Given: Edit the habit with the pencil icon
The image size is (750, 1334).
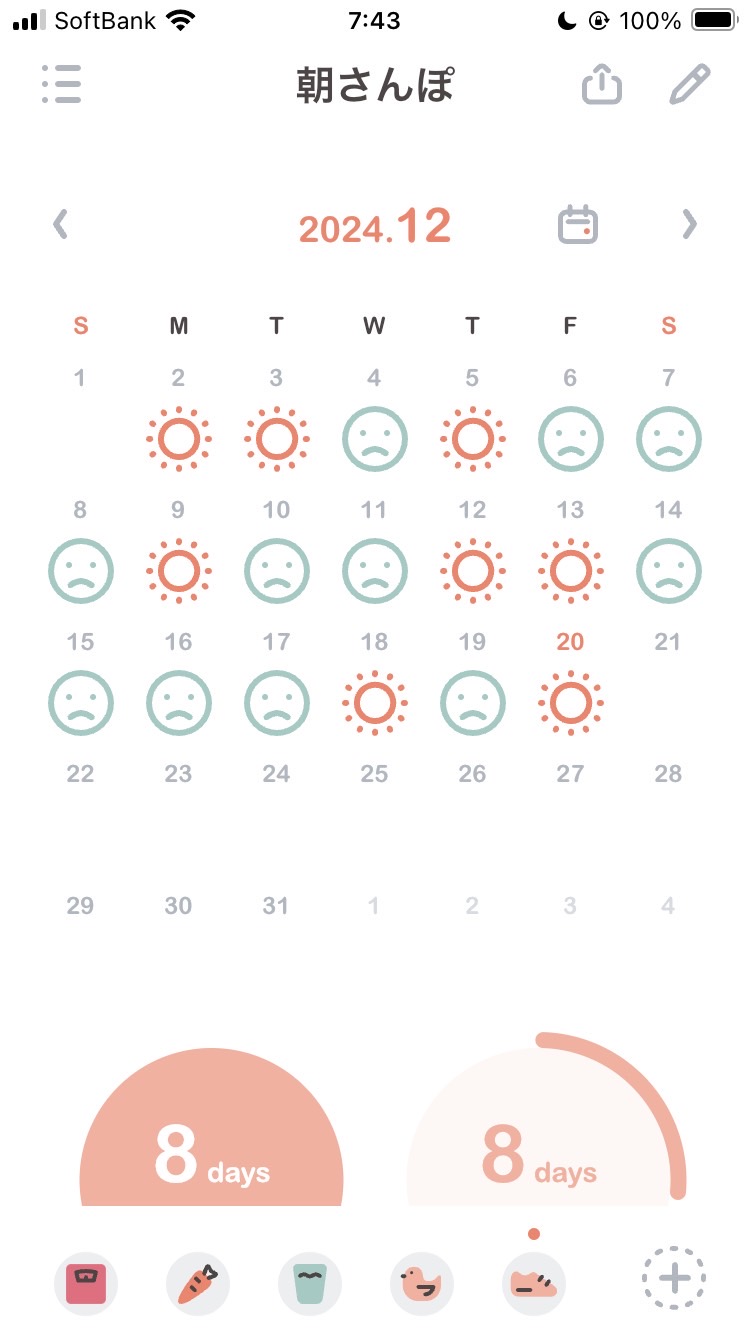Looking at the screenshot, I should (689, 85).
